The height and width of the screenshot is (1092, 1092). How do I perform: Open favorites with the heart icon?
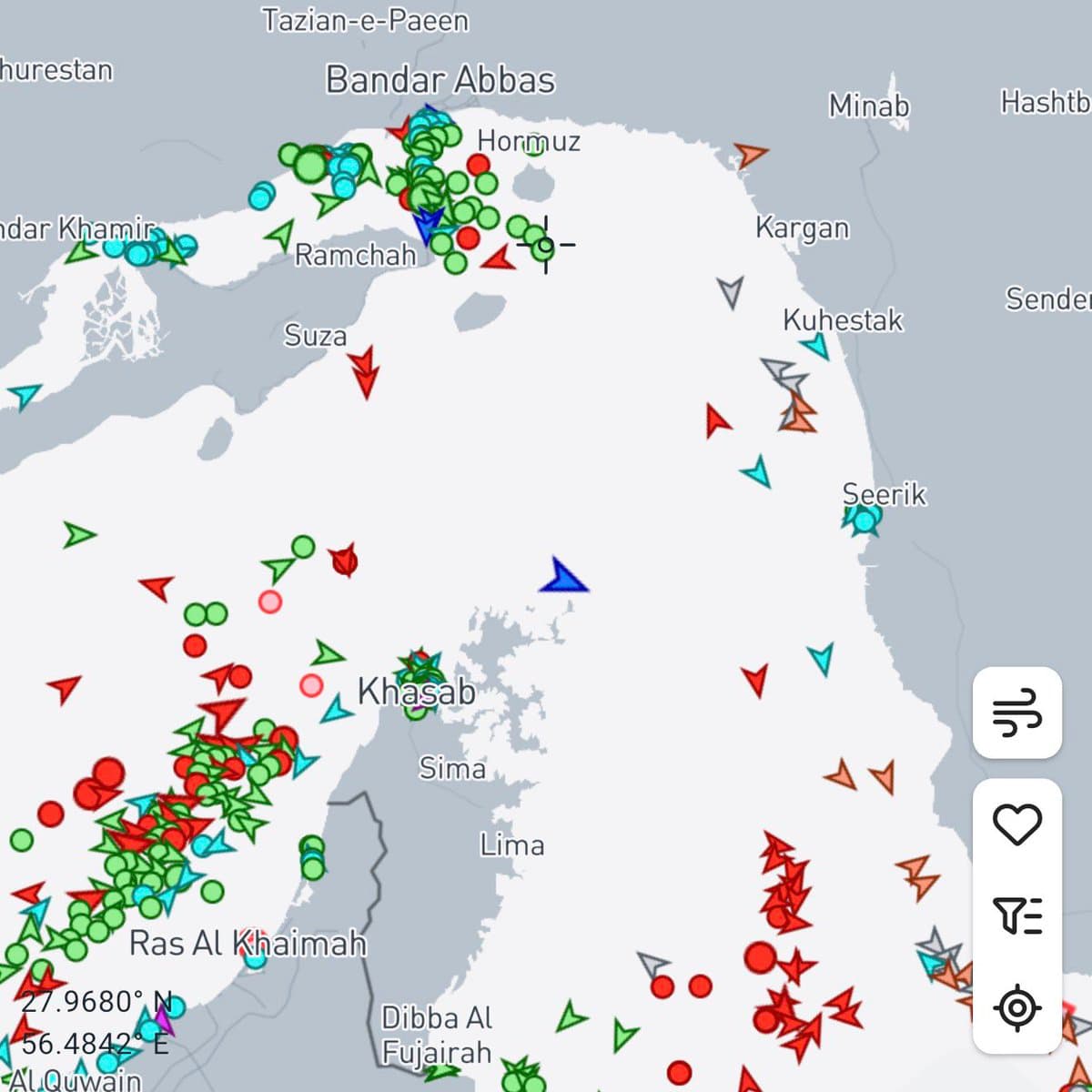pyautogui.click(x=1016, y=824)
